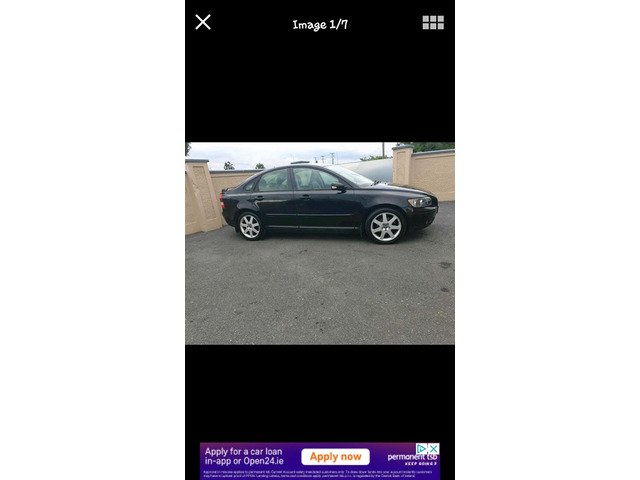Close the image viewer
The width and height of the screenshot is (640, 480).
pyautogui.click(x=203, y=22)
